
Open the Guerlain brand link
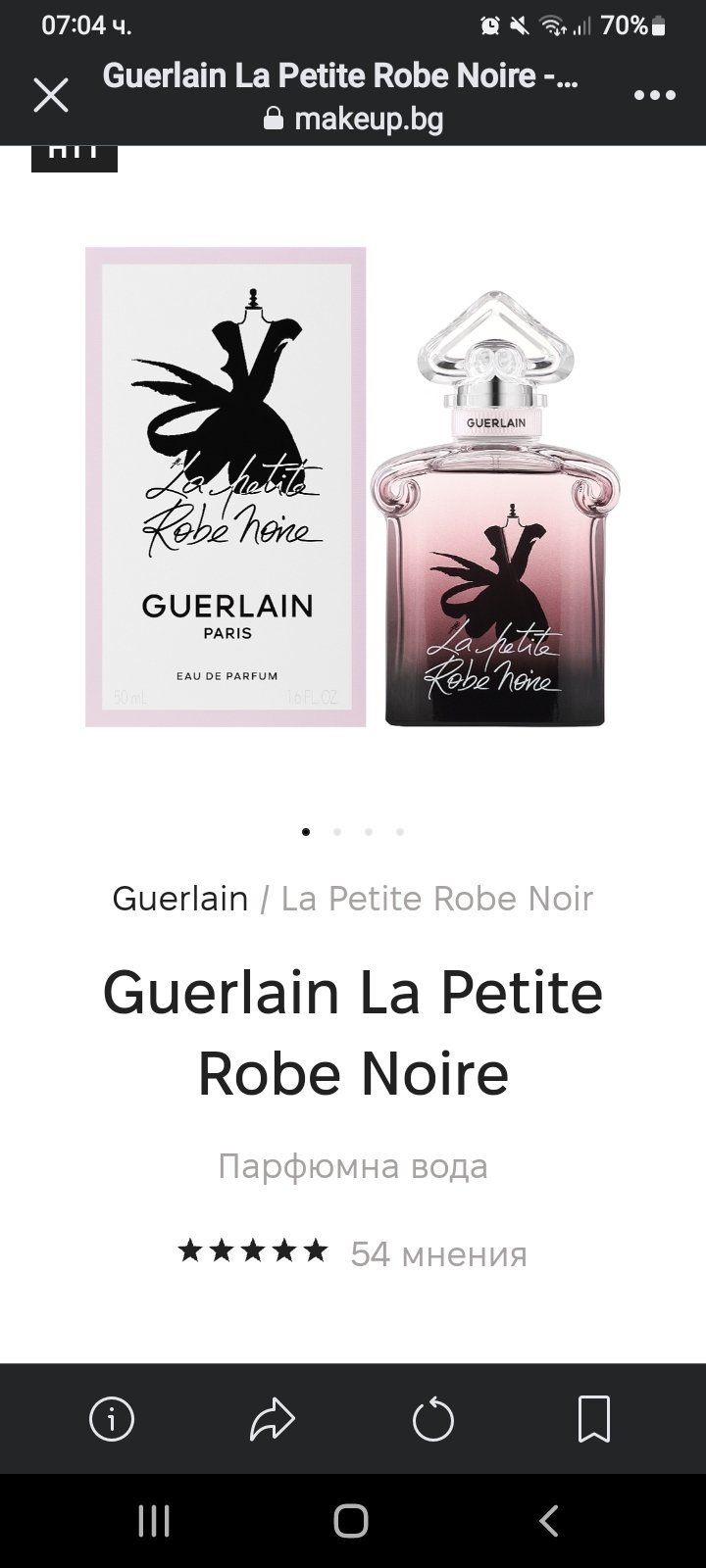click(180, 899)
